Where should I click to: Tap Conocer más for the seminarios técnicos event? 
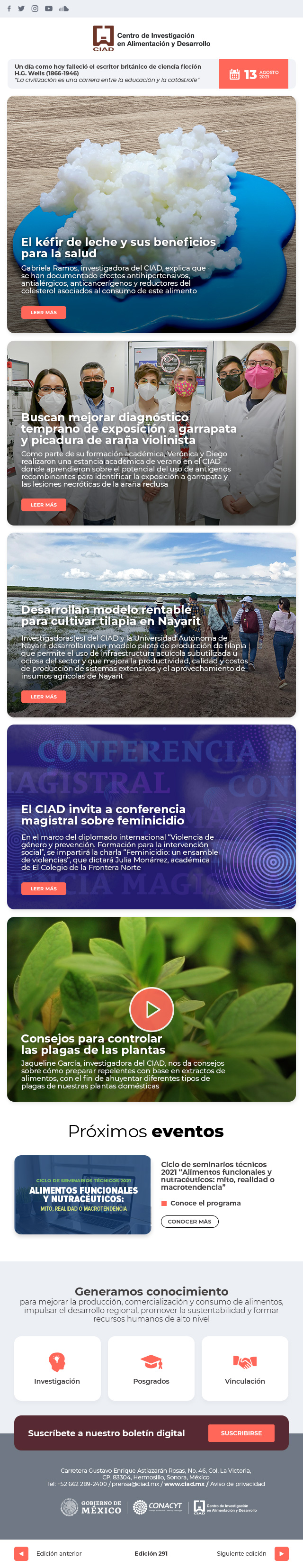point(189,1221)
